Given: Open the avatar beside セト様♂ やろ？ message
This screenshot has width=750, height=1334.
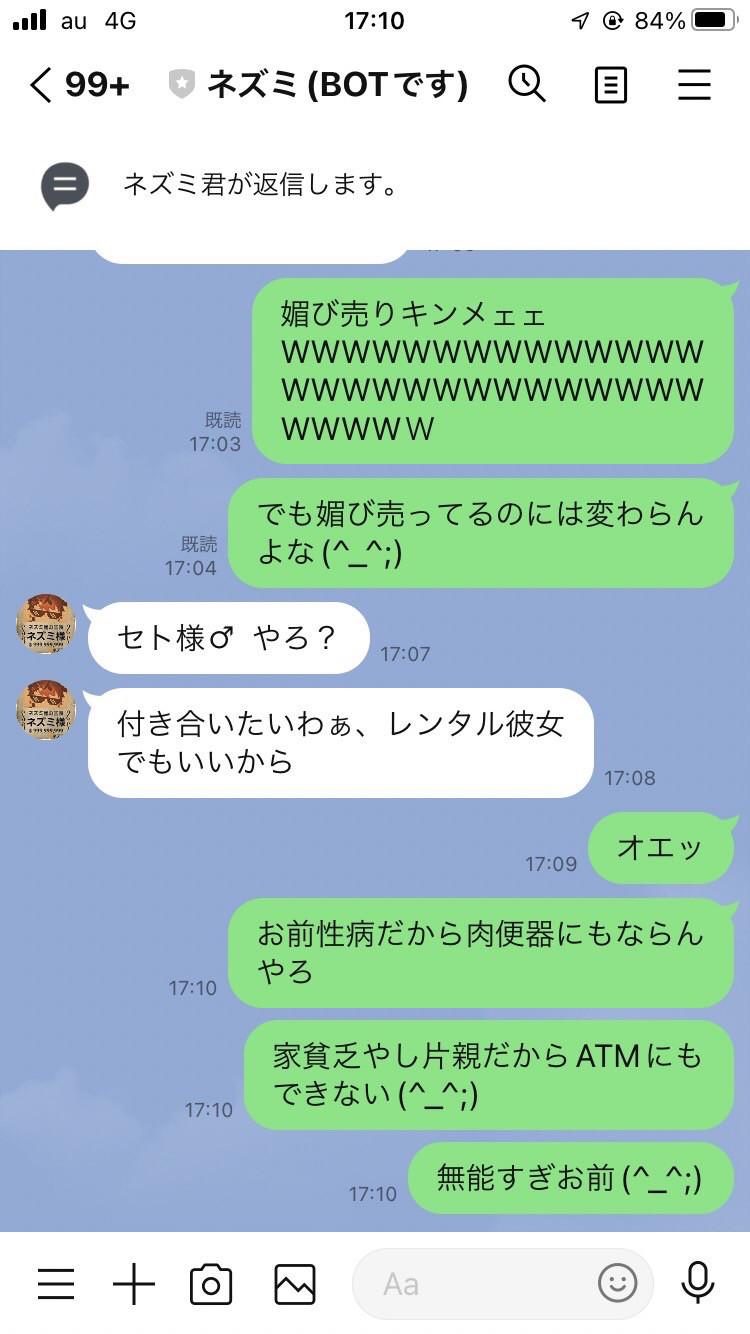Looking at the screenshot, I should click(46, 625).
